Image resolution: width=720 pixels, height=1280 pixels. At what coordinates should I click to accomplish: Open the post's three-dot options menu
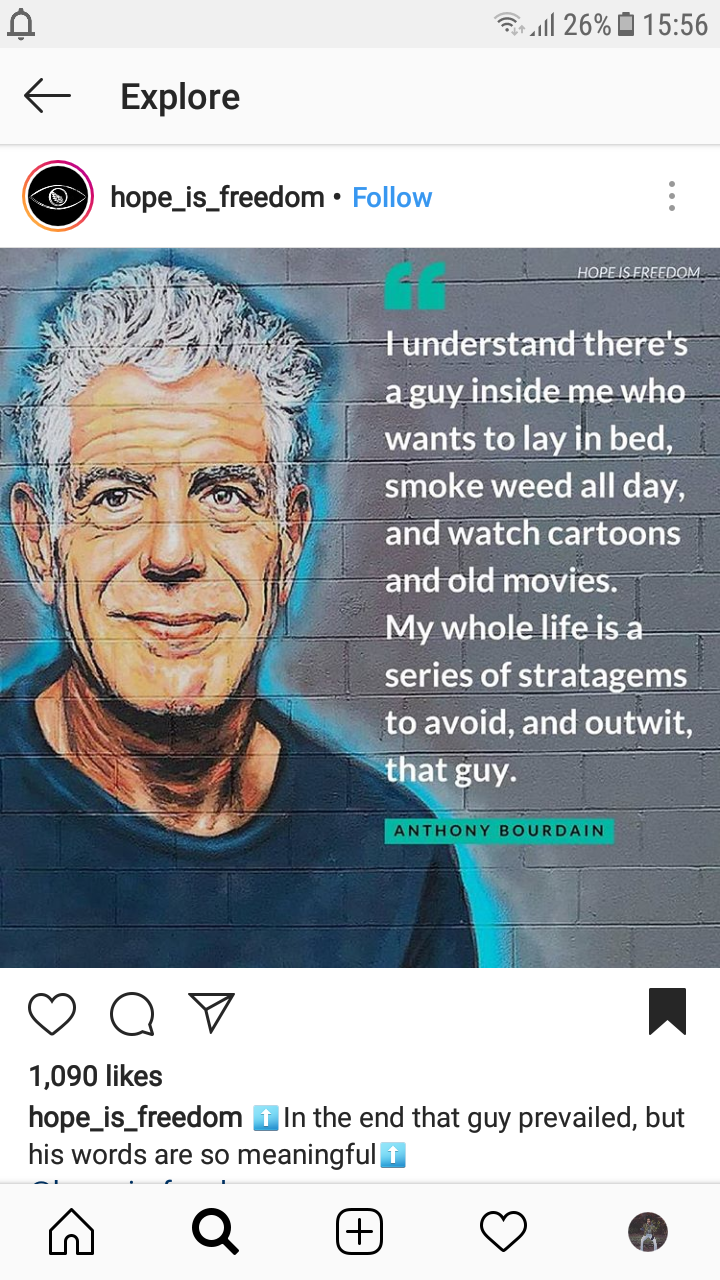tap(672, 196)
